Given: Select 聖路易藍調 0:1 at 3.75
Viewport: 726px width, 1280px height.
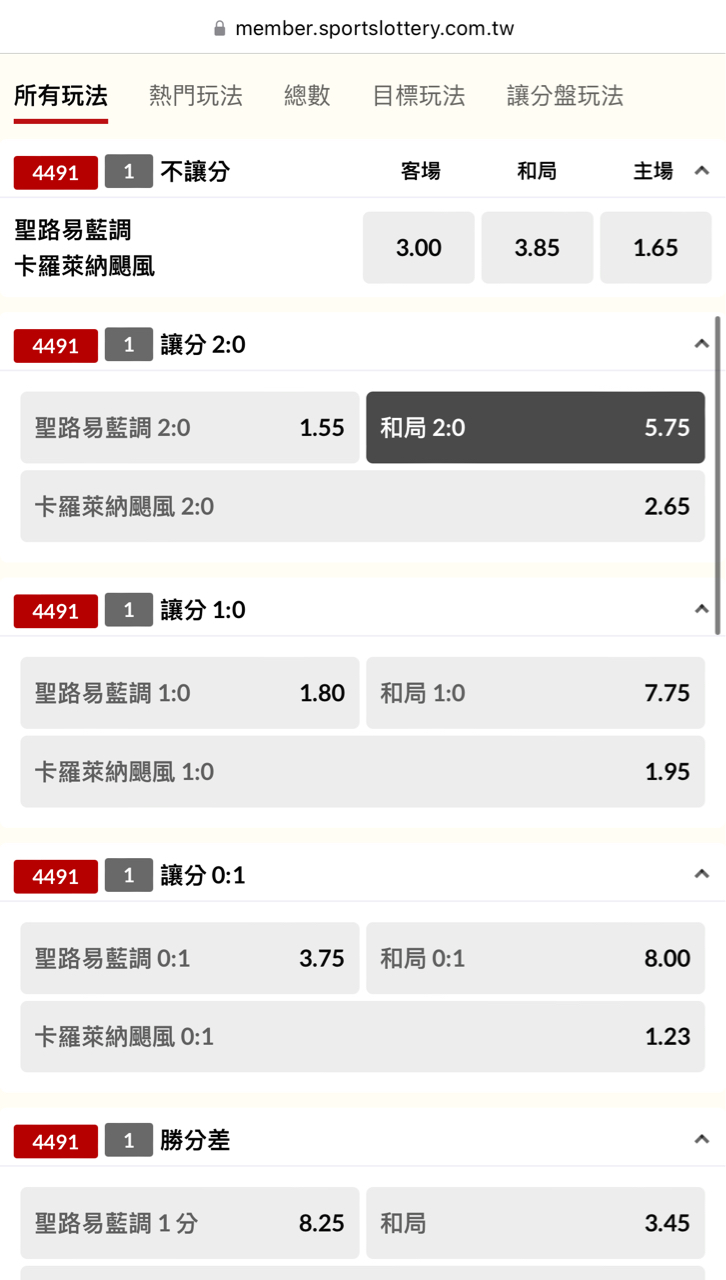Looking at the screenshot, I should (190, 959).
